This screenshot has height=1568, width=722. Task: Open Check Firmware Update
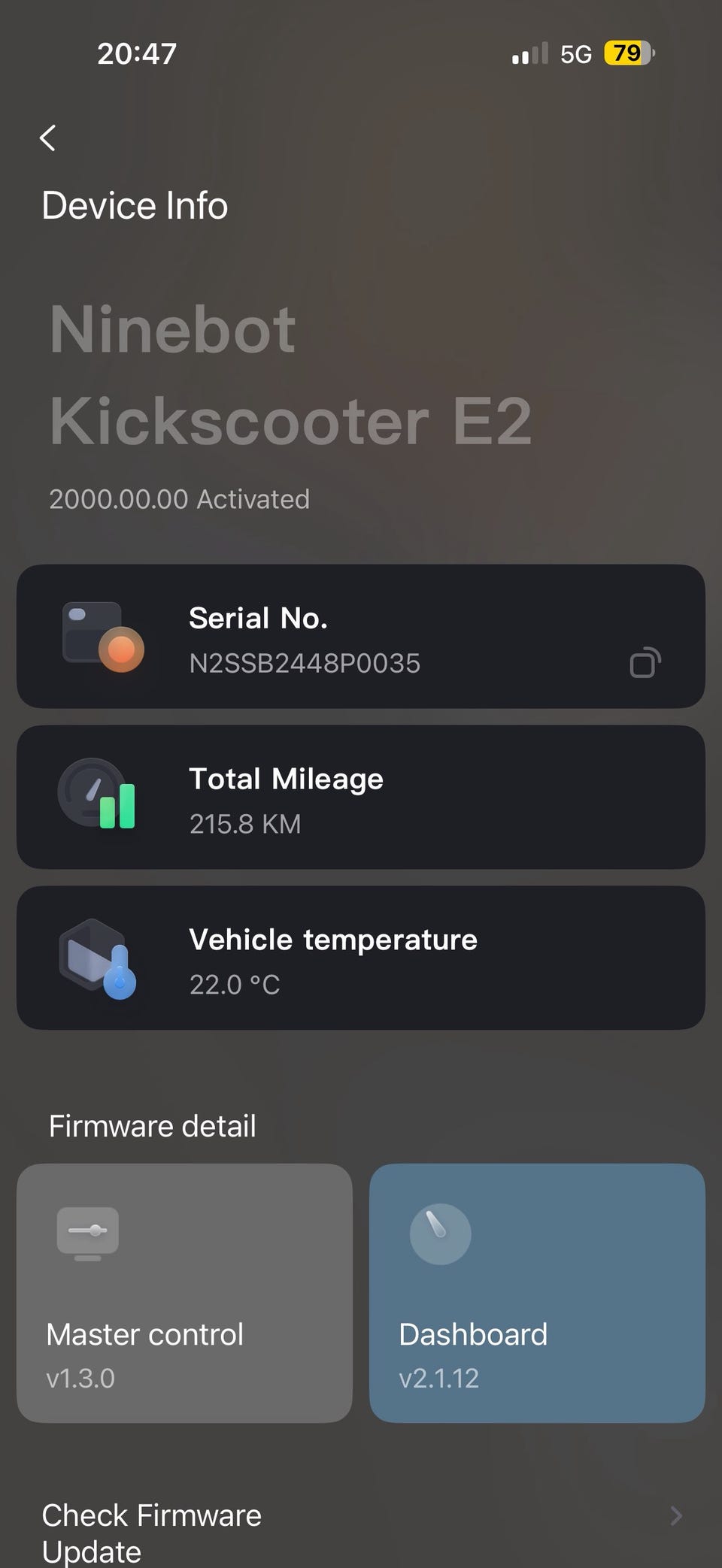(361, 1532)
